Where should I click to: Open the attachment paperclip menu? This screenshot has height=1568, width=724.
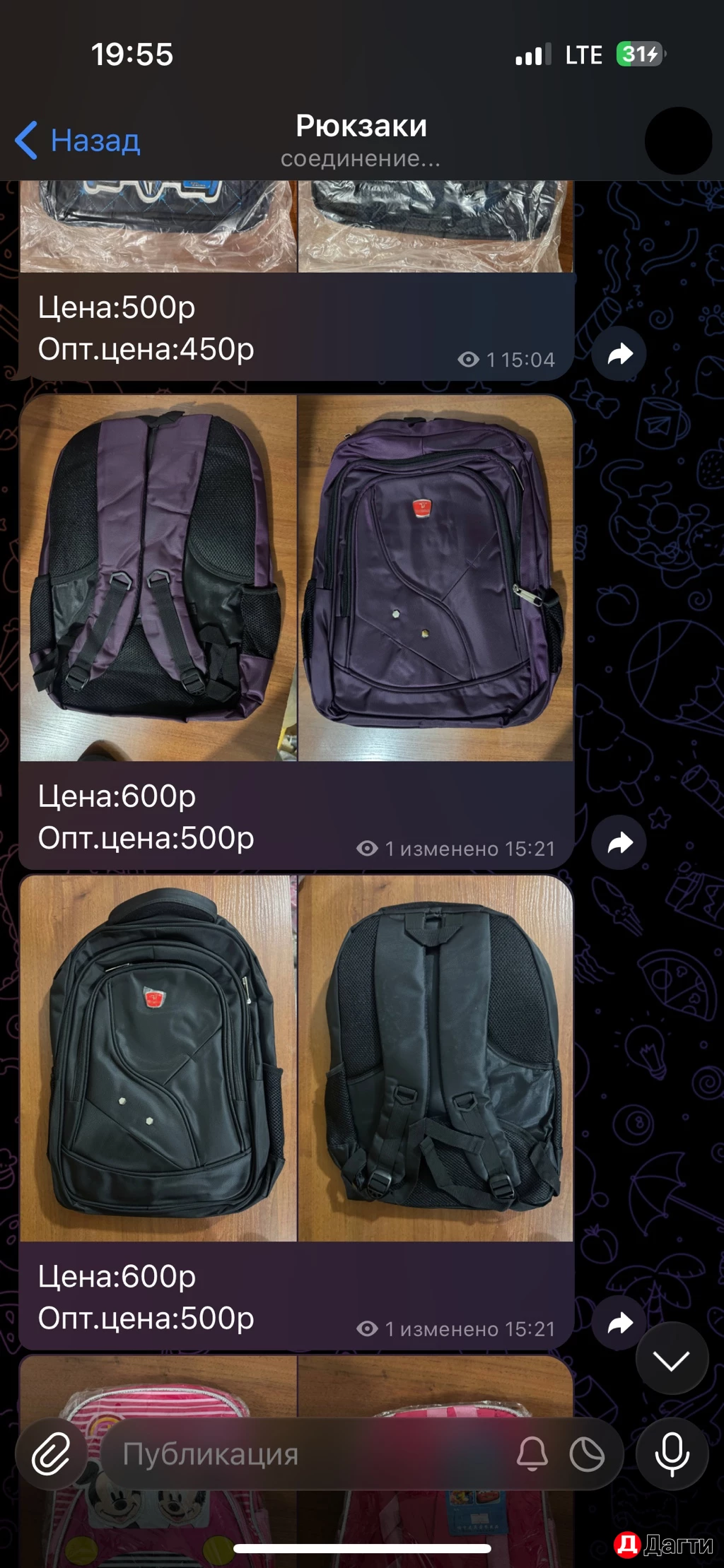click(x=52, y=1454)
